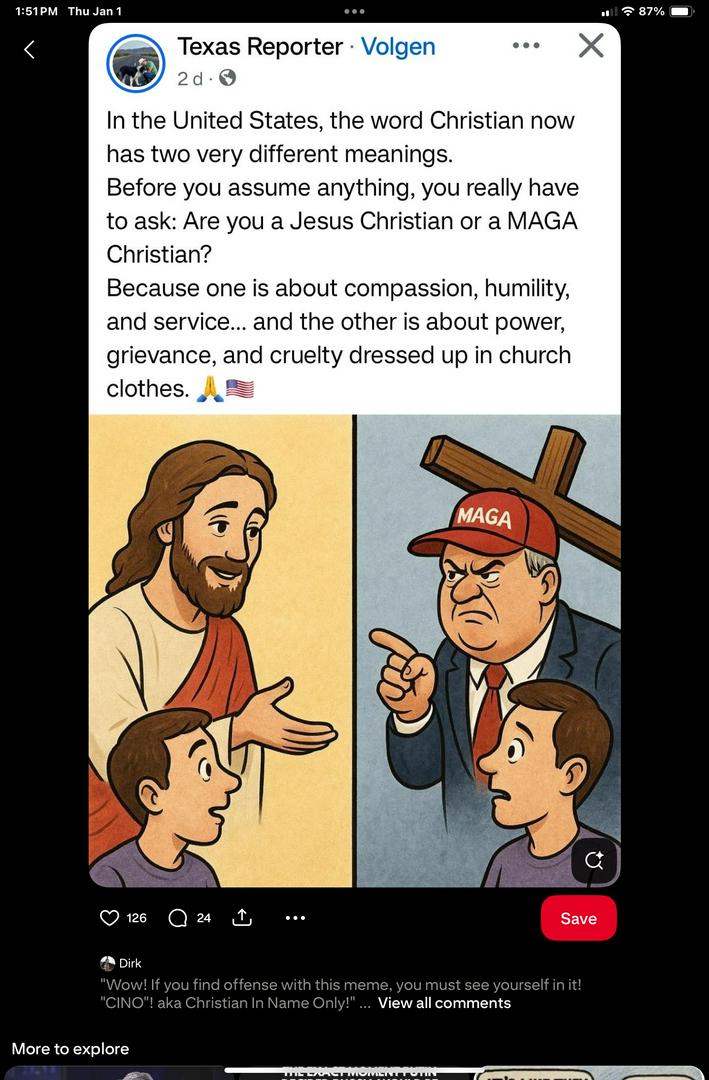Open the post options menu beside Volgen
Screen dimensions: 709x1080
(526, 46)
